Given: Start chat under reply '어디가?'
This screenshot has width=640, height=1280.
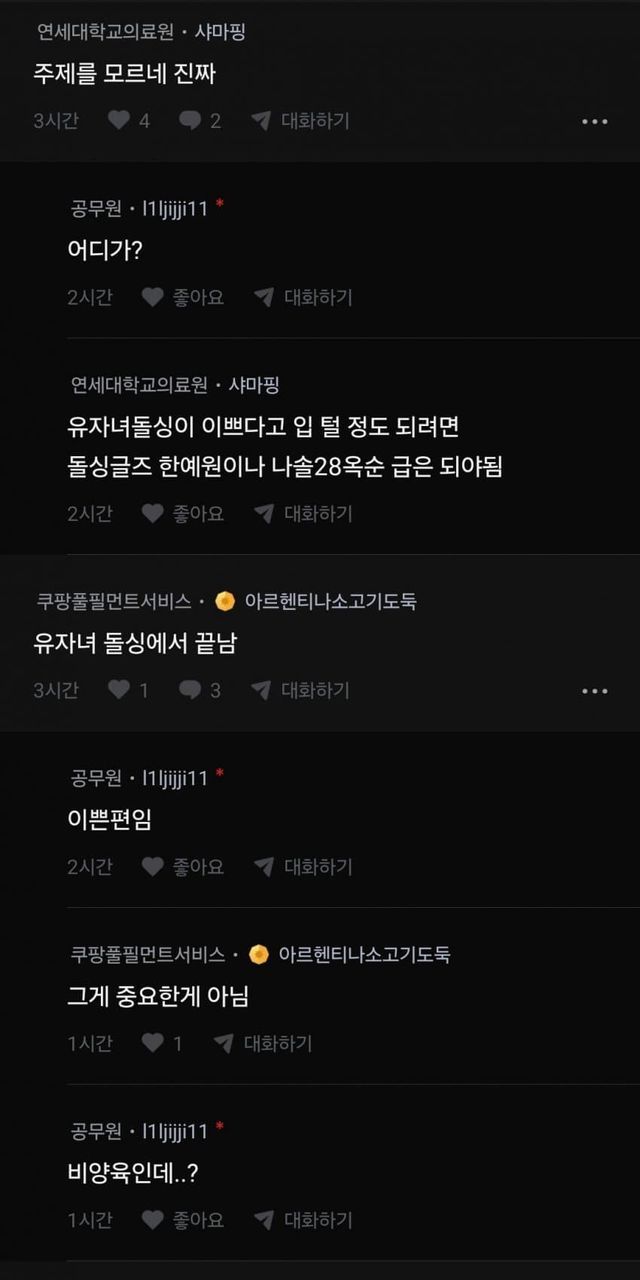Looking at the screenshot, I should 304,297.
